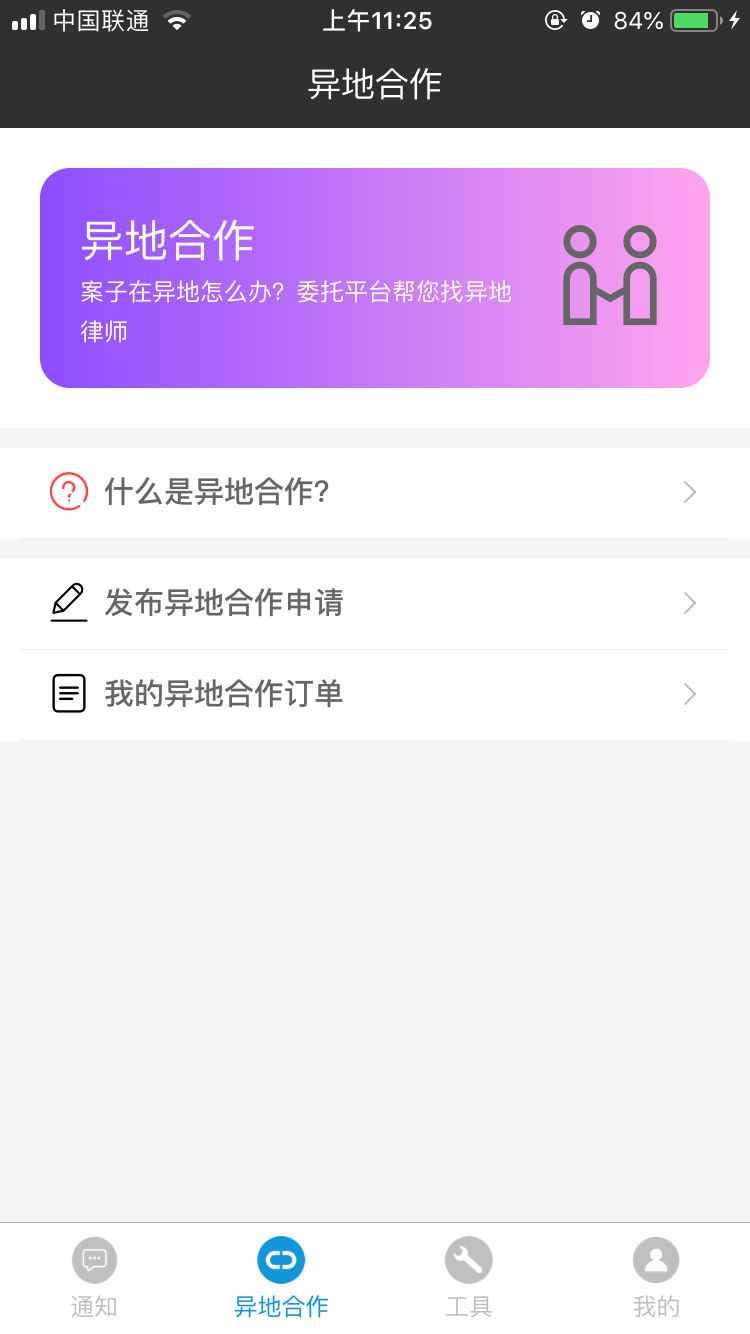Screen dimensions: 750x1334
Task: Tap the two-people handshake icon in banner
Action: click(611, 277)
